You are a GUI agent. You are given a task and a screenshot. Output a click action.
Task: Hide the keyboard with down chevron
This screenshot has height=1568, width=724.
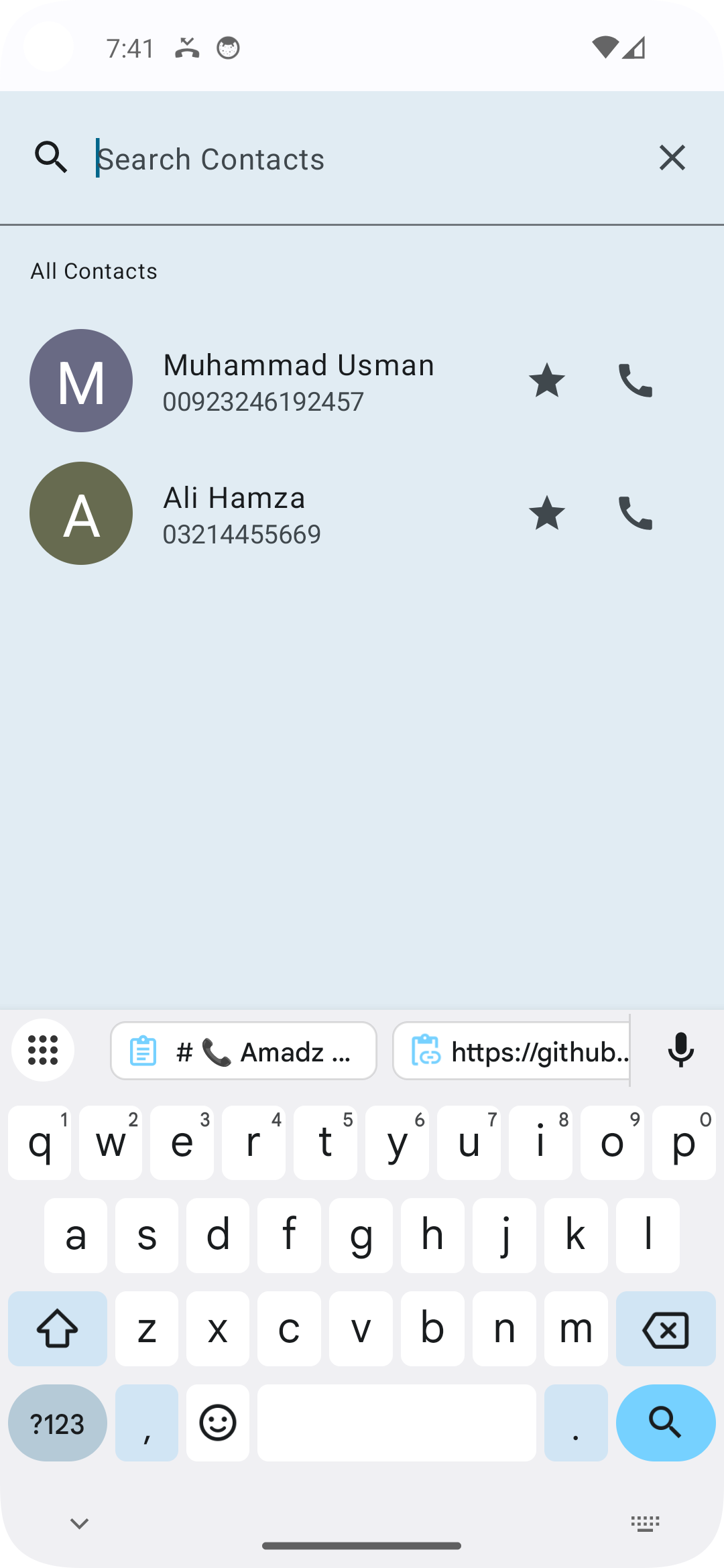[79, 1524]
